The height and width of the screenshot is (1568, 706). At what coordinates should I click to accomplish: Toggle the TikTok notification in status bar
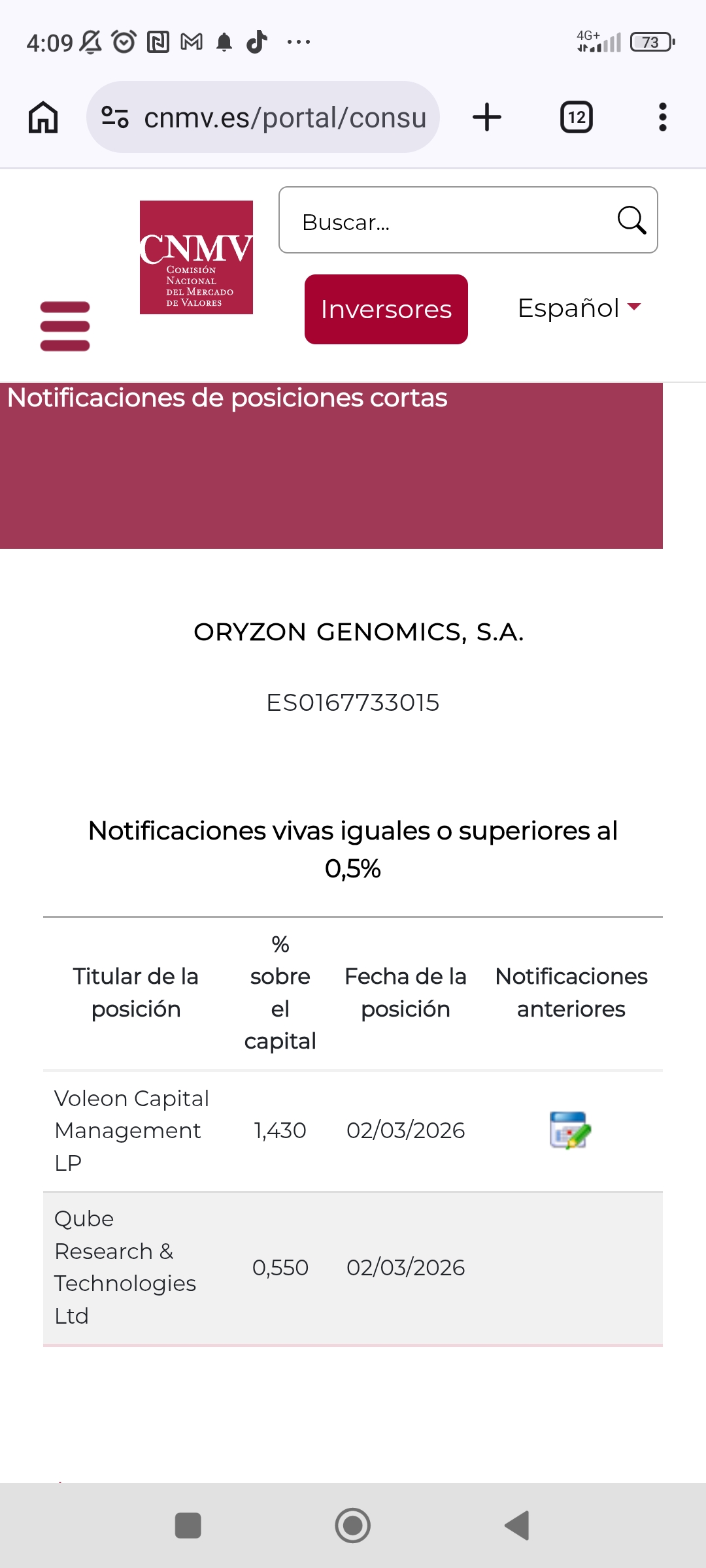click(256, 41)
